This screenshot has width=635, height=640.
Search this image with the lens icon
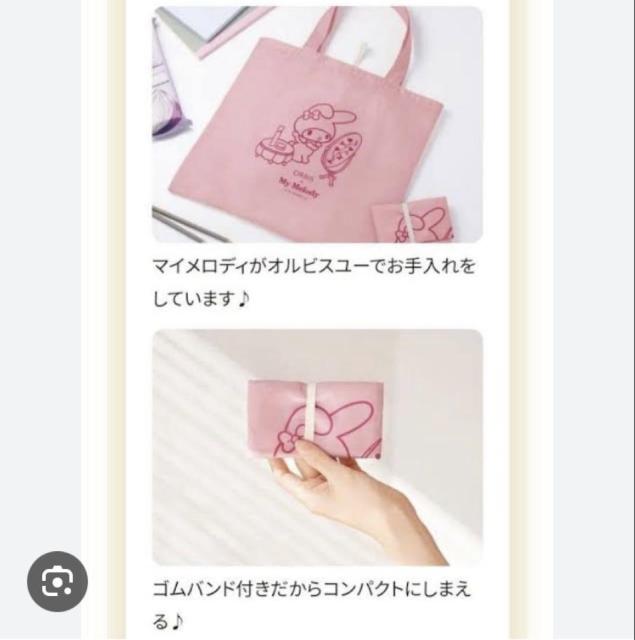(x=57, y=581)
